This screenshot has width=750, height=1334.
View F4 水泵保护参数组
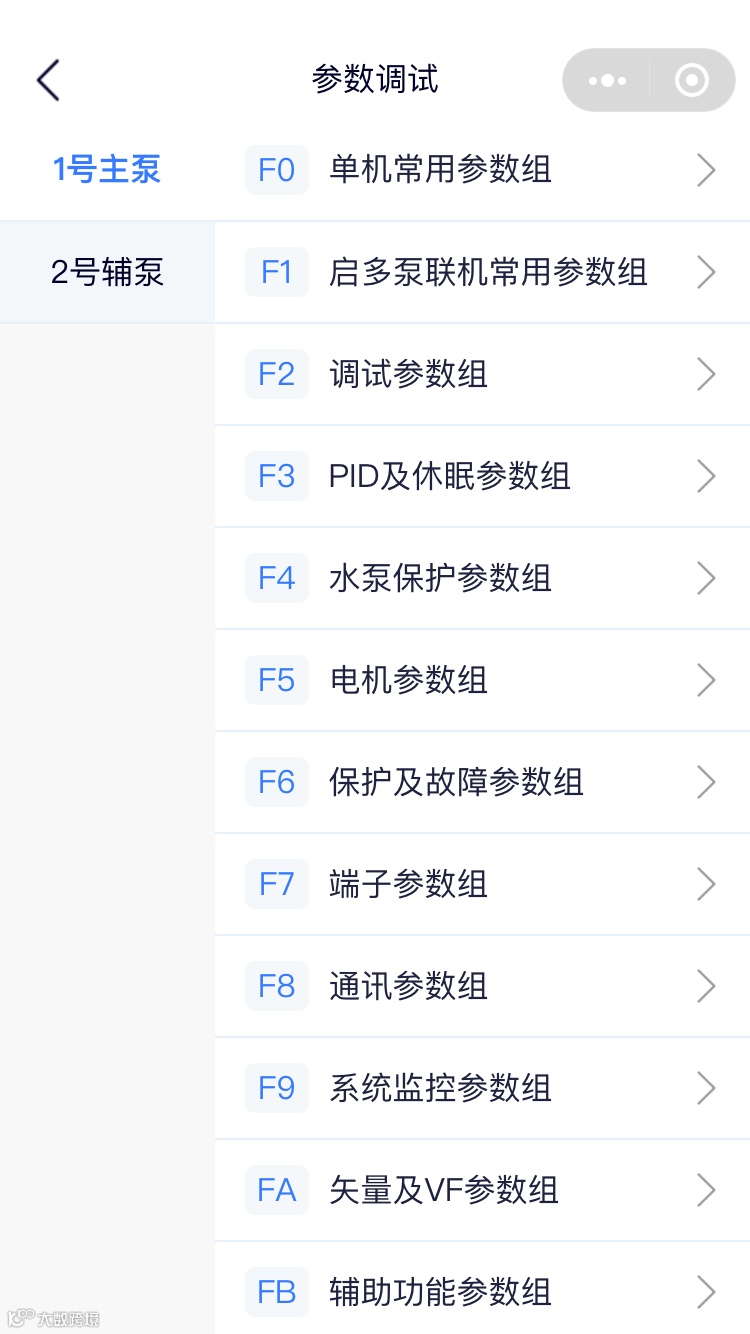[482, 578]
